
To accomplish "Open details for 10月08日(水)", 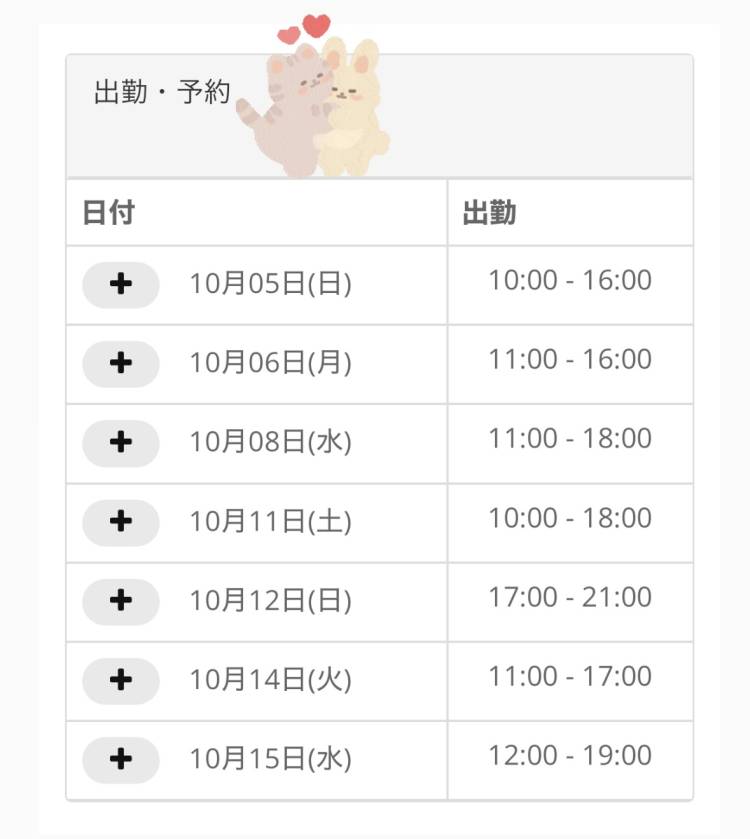I will pos(120,443).
